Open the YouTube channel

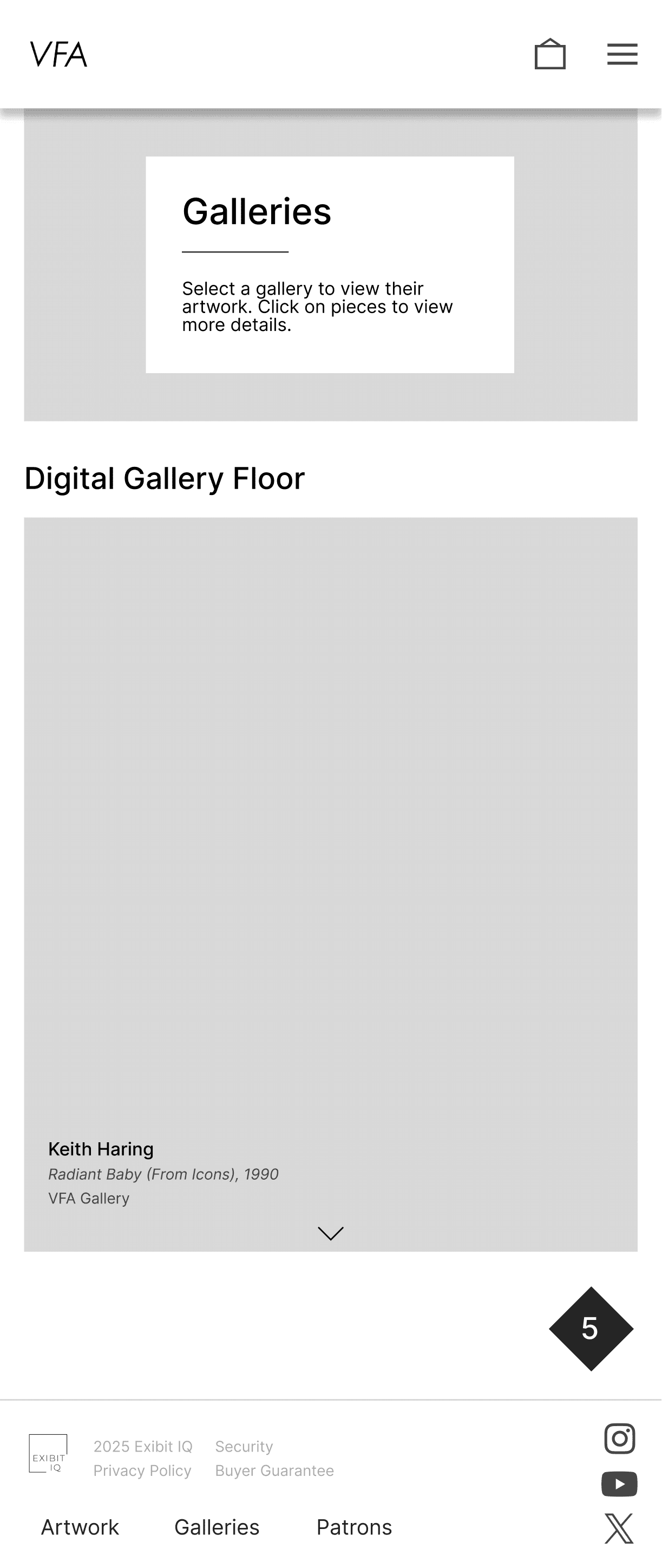tap(619, 1483)
